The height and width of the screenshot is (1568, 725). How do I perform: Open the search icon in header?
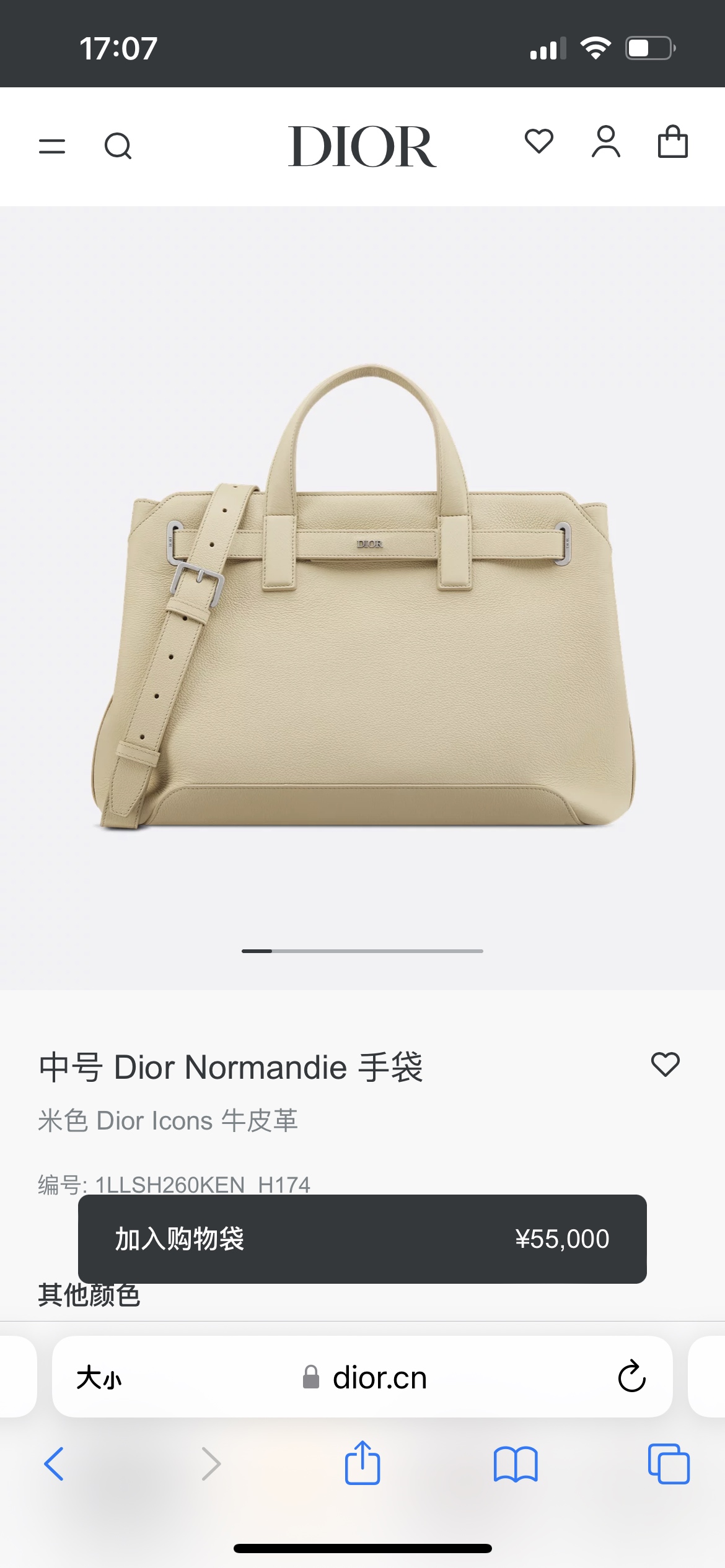[118, 146]
